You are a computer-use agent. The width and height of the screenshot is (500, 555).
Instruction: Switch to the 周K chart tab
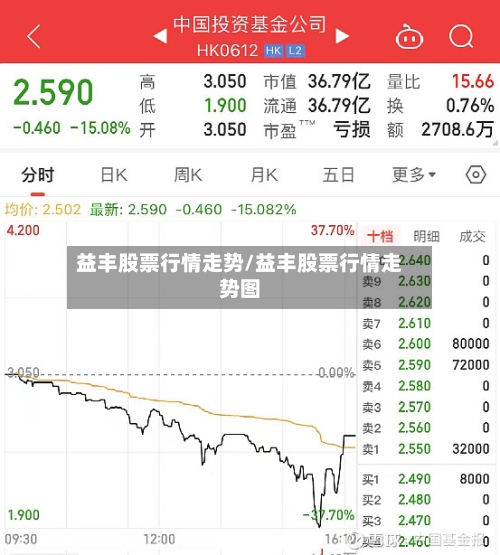pos(188,175)
